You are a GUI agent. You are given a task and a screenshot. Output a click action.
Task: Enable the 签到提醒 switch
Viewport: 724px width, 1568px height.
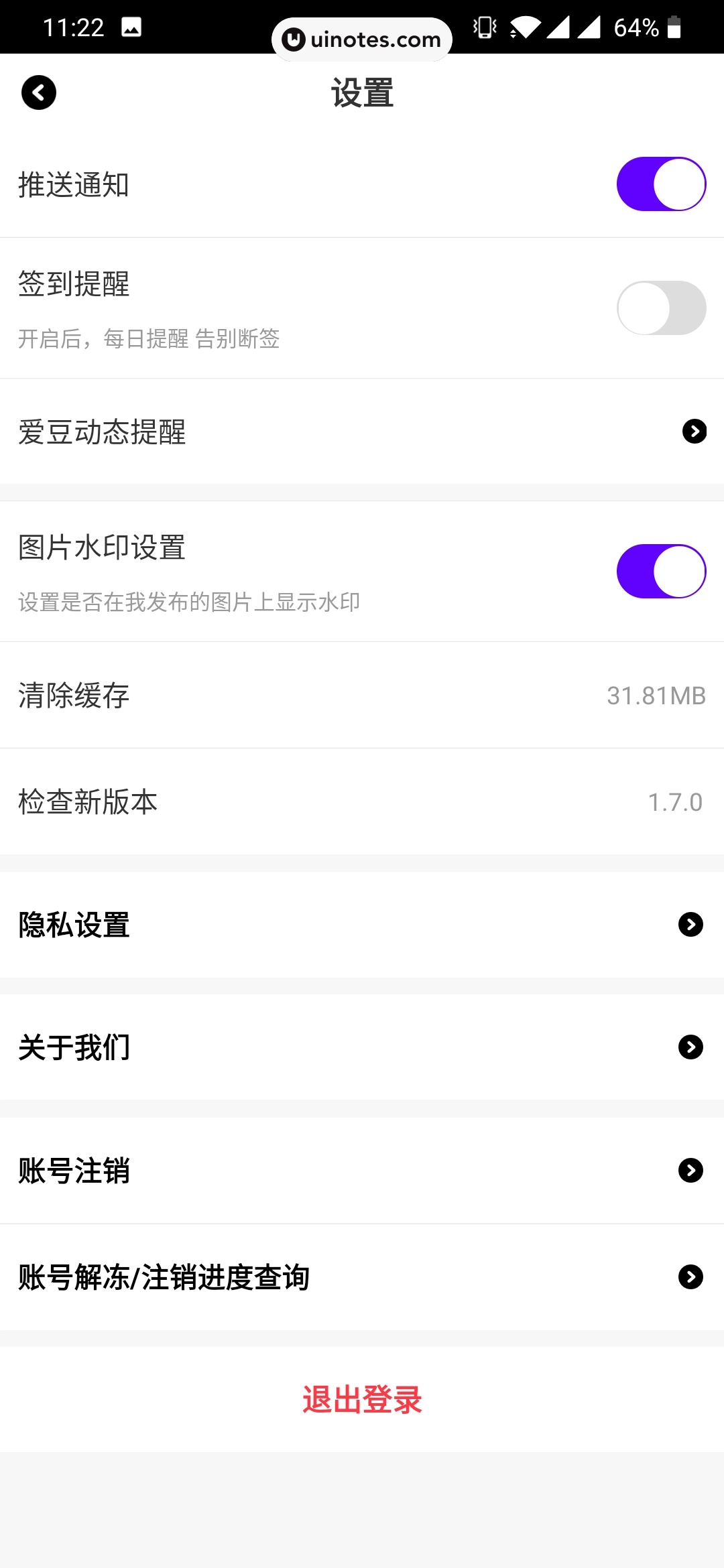pos(660,308)
